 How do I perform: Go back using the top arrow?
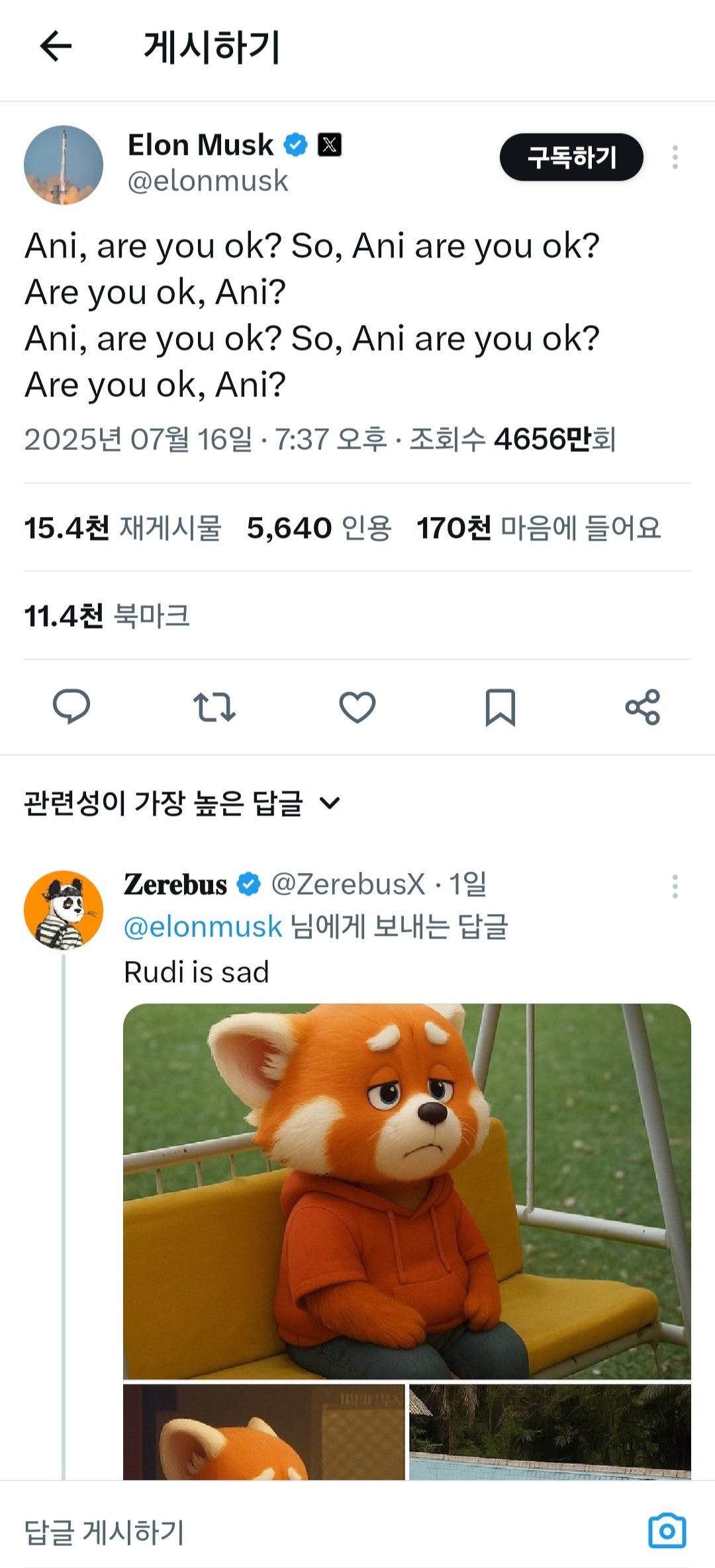click(x=56, y=46)
